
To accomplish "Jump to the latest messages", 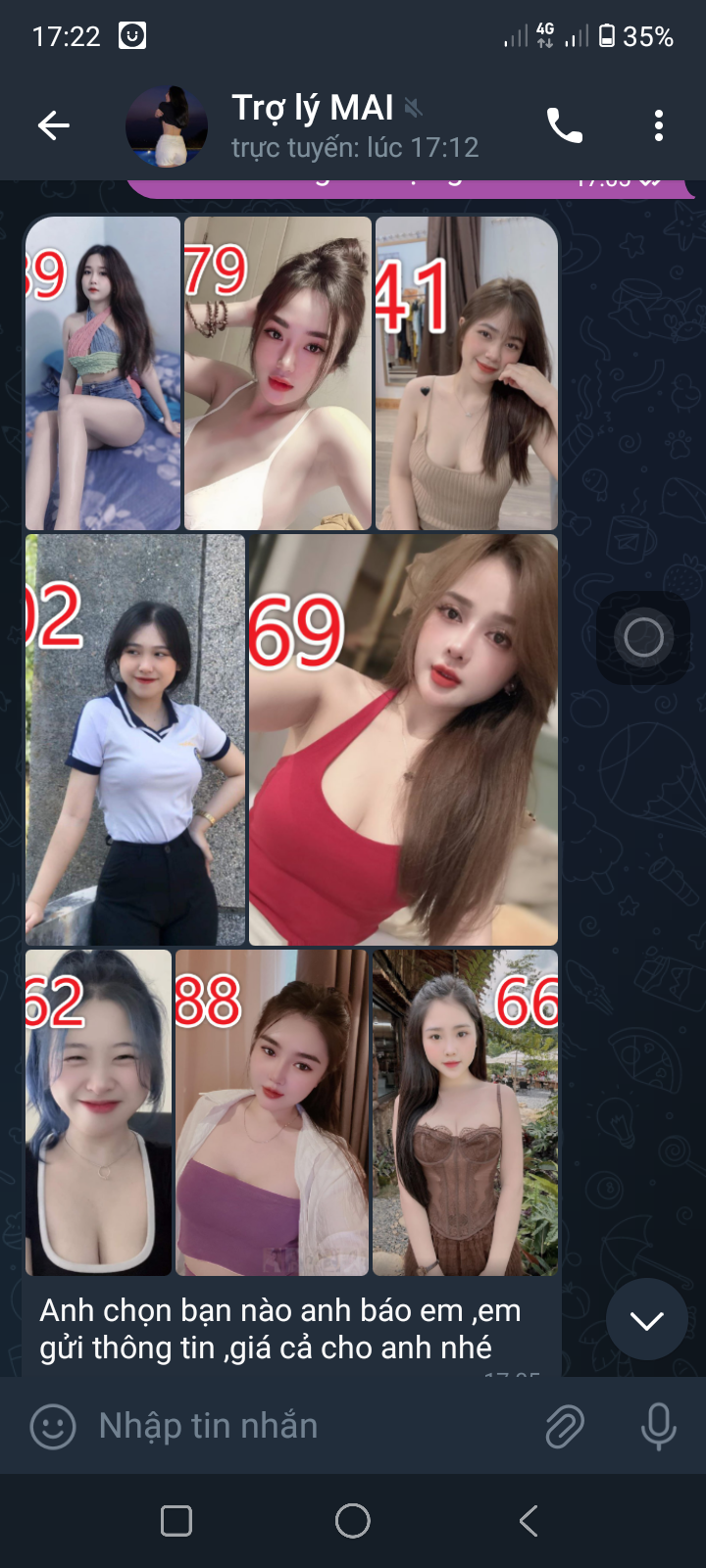I will [x=646, y=1319].
